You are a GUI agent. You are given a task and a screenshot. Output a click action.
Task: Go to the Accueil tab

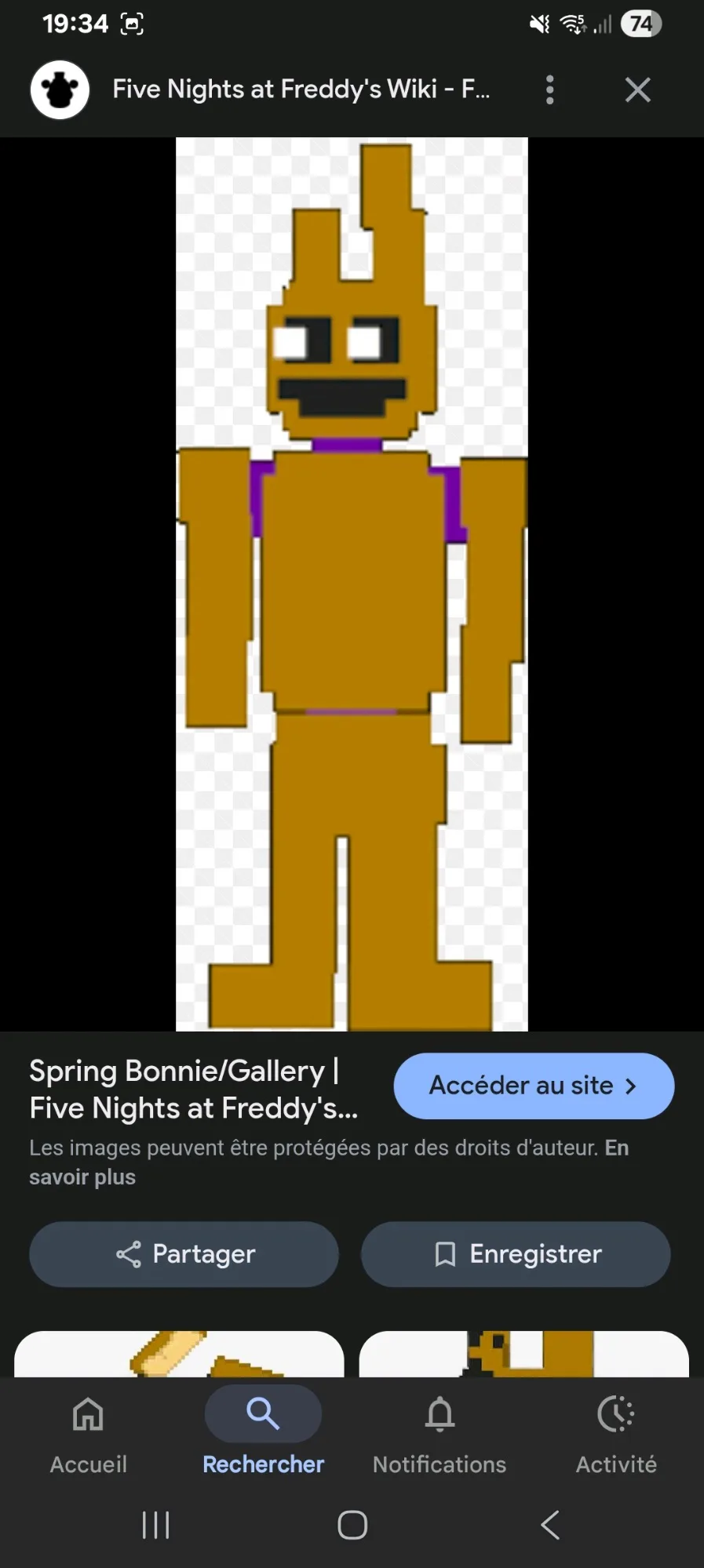tap(88, 1435)
